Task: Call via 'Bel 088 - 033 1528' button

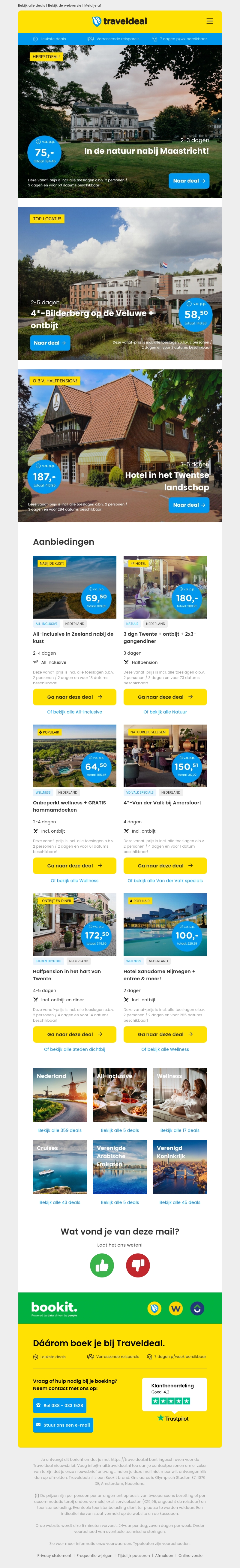Action: (x=59, y=1406)
